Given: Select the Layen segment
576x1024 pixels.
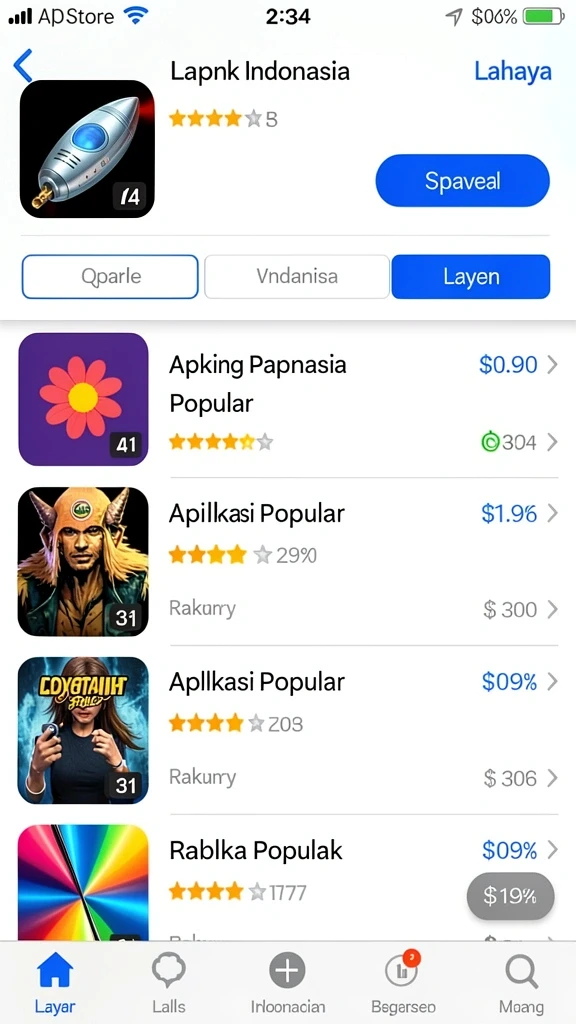Looking at the screenshot, I should pos(471,277).
